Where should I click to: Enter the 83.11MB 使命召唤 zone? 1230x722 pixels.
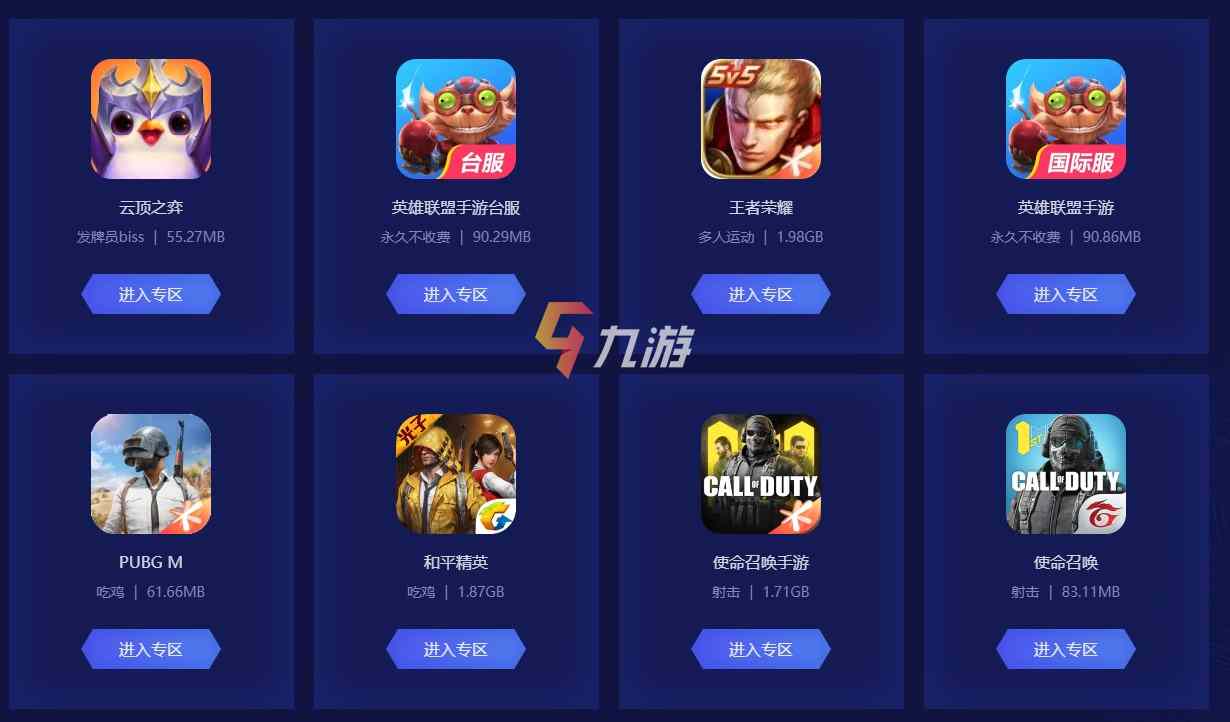pyautogui.click(x=1066, y=649)
